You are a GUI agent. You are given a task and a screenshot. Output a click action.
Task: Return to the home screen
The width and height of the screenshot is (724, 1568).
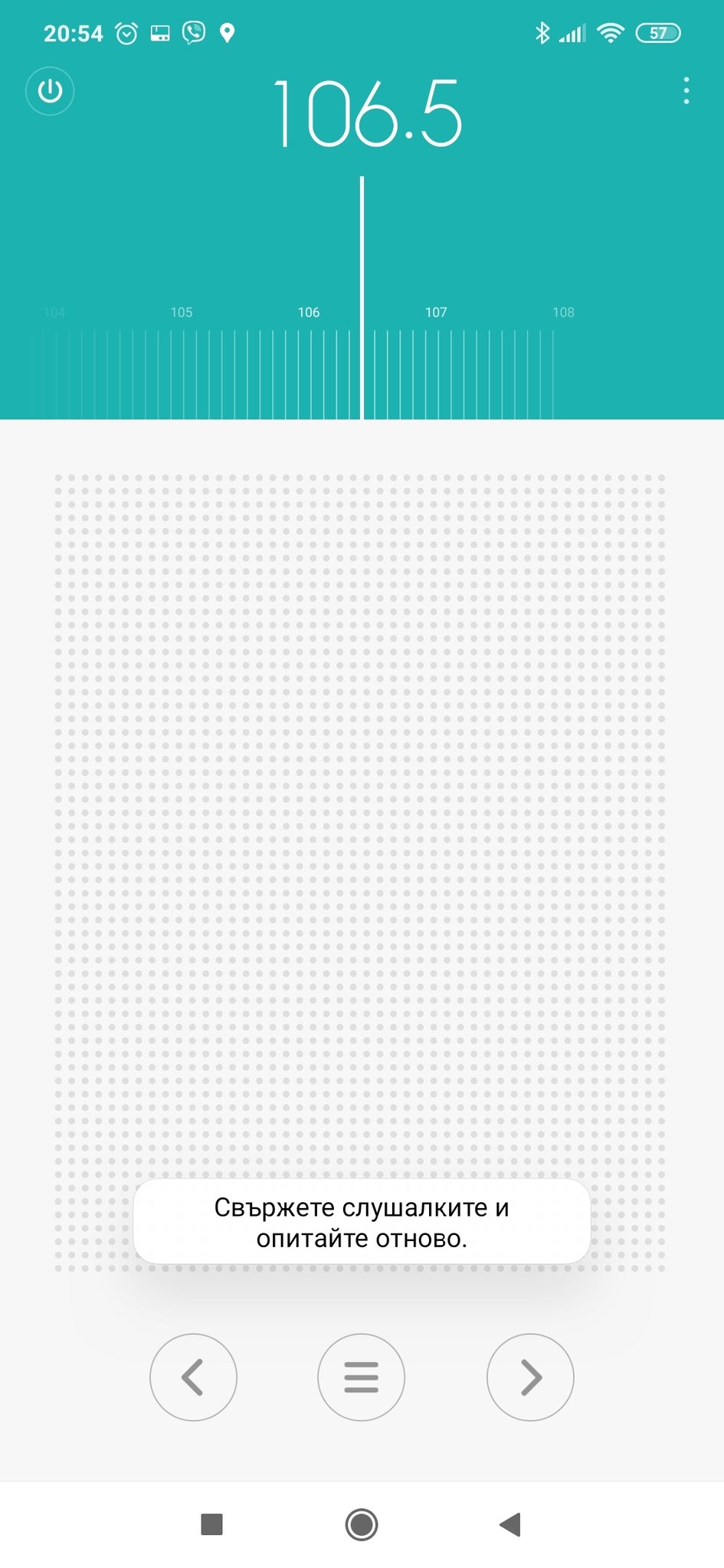[361, 1524]
